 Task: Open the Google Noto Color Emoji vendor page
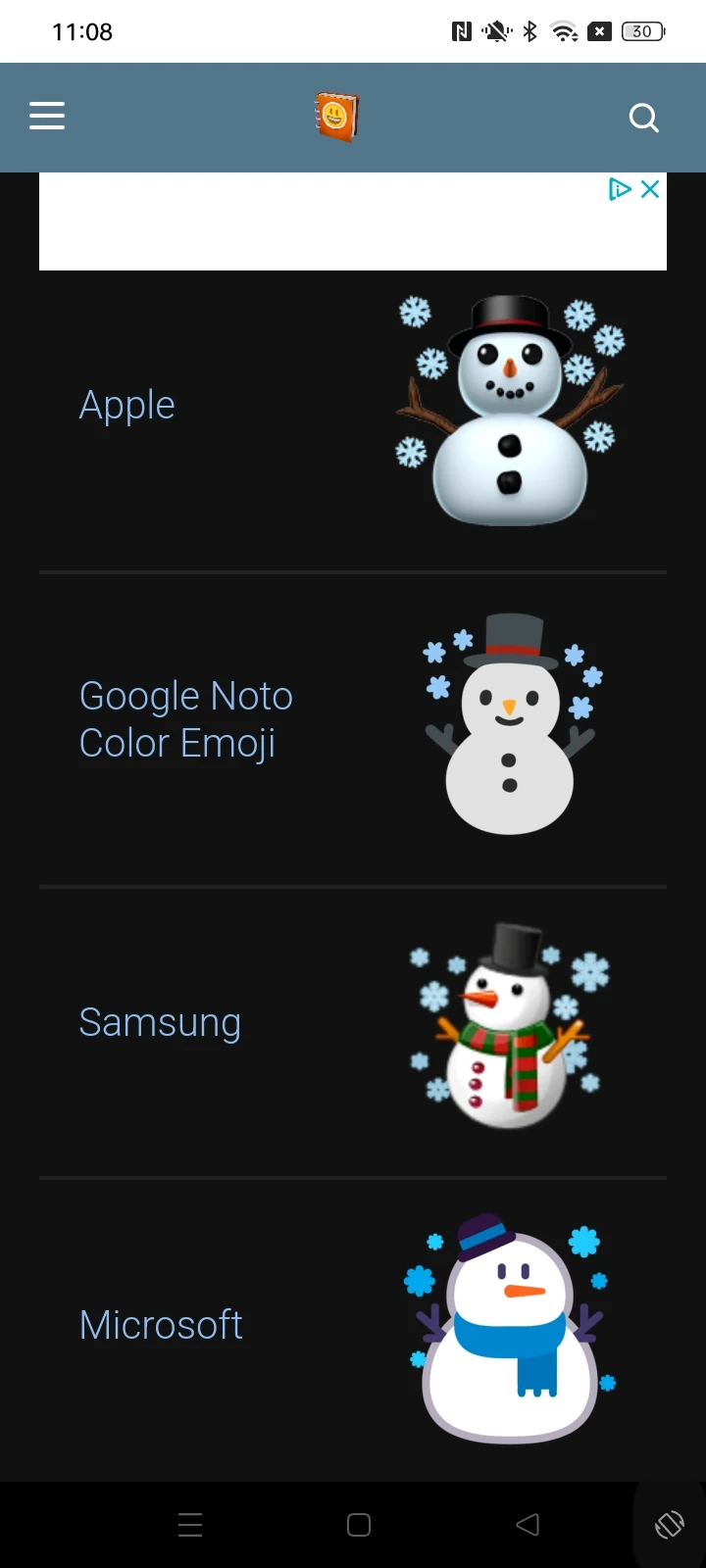click(x=185, y=718)
